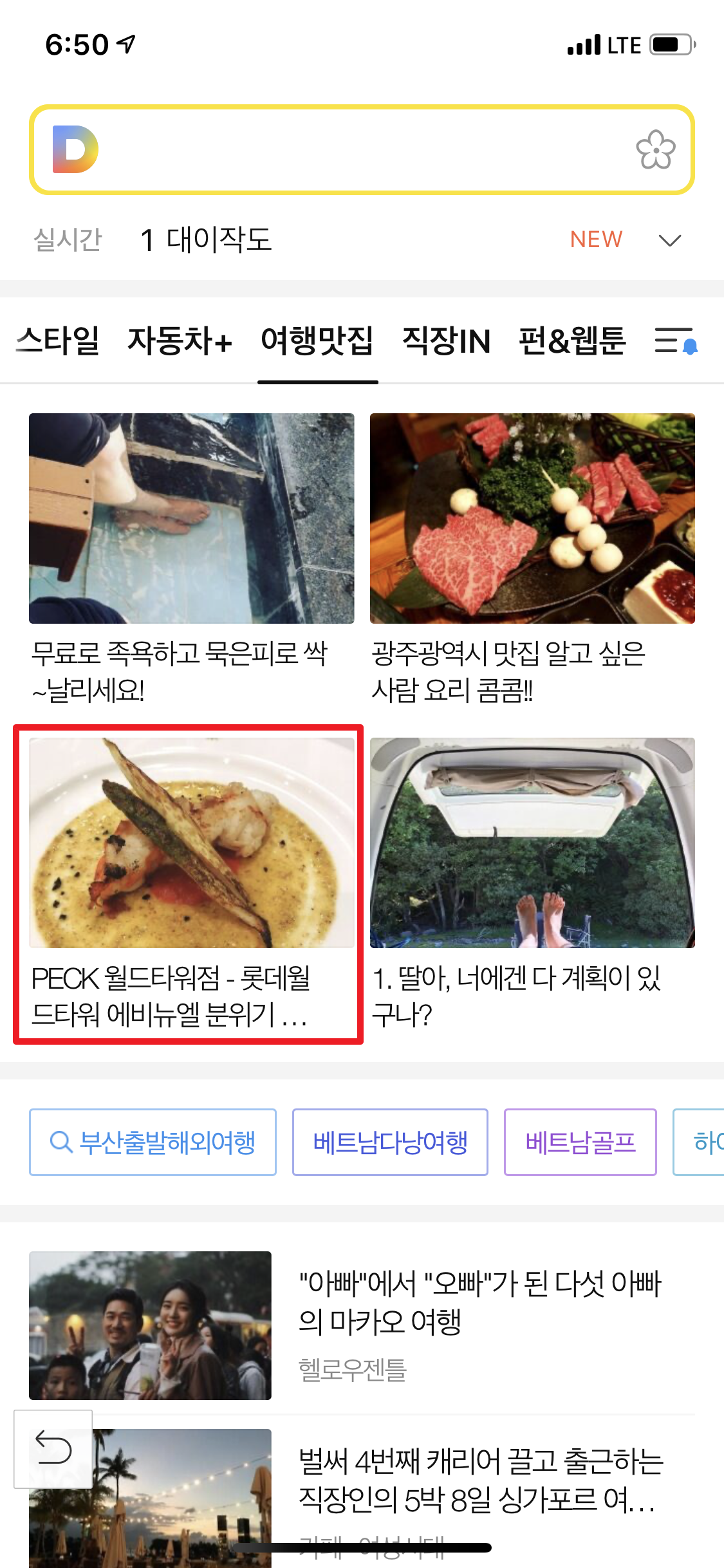This screenshot has width=724, height=1568.
Task: Expand the real-time trending keywords list
Action: pos(669,240)
